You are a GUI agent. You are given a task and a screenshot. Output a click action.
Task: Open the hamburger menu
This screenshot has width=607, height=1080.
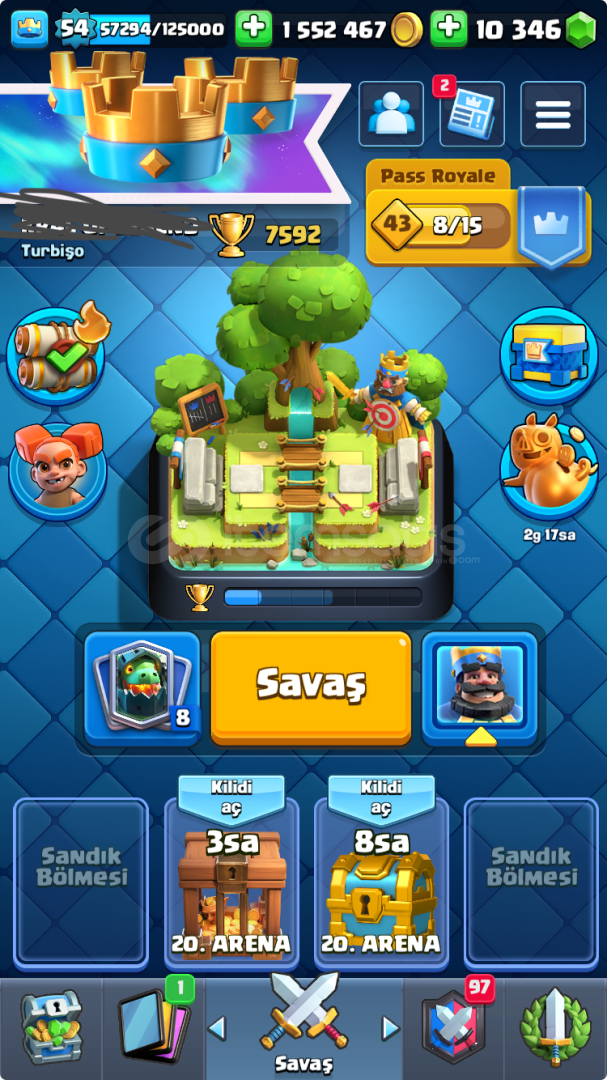(x=552, y=115)
